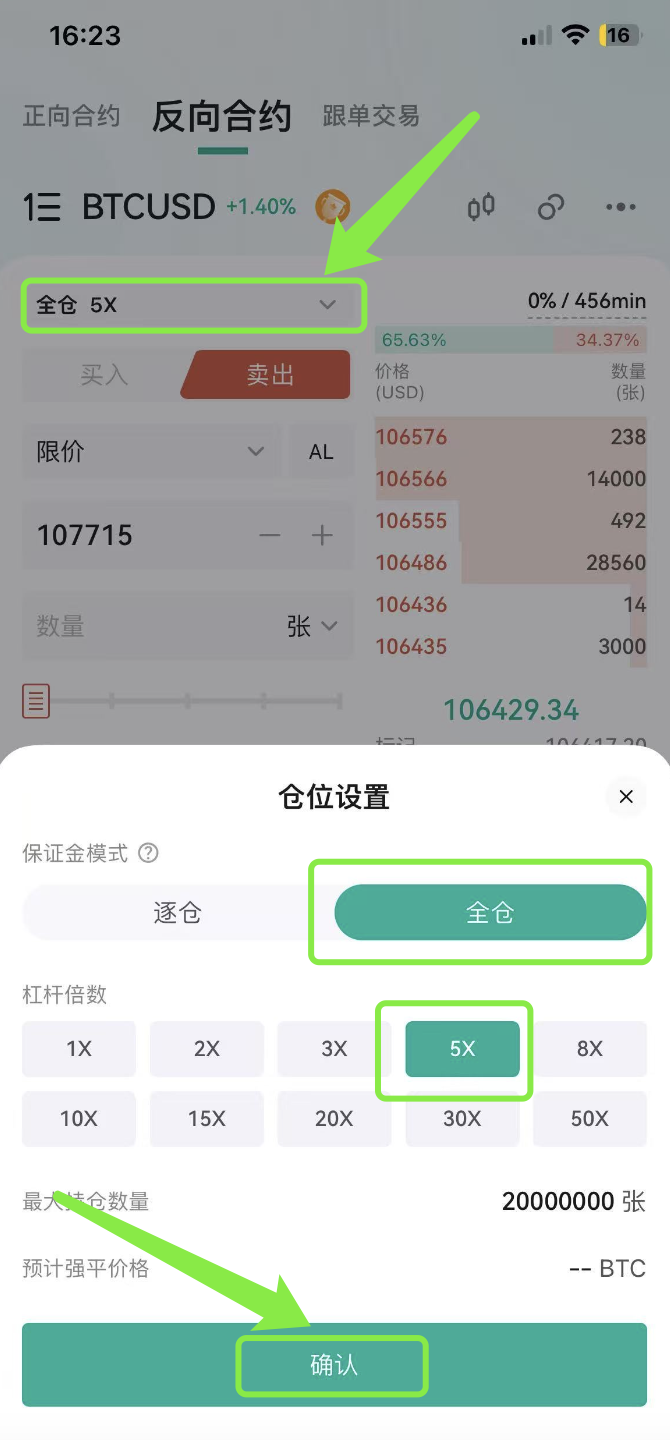Viewport: 670px width, 1440px height.
Task: Select 全仓 margin mode
Action: coord(490,912)
